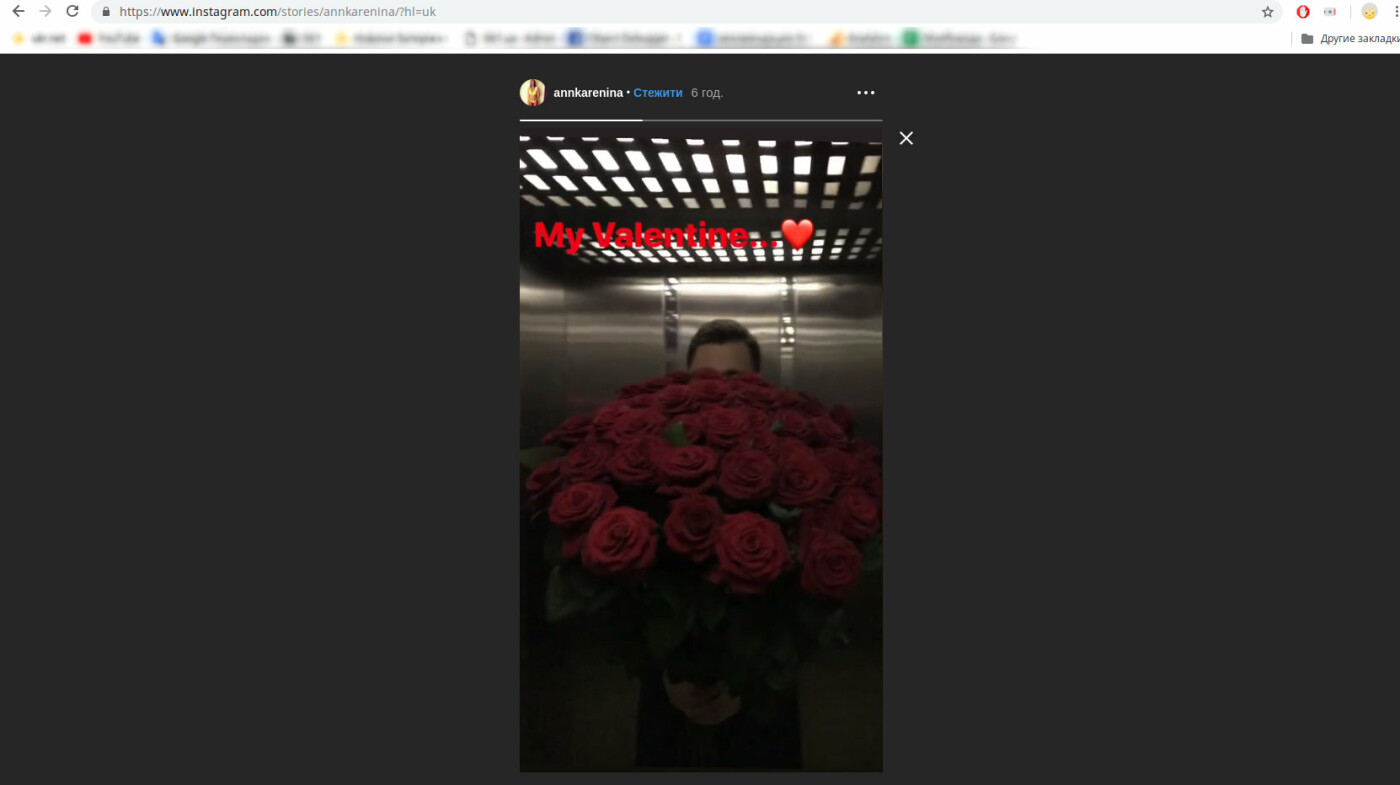Image resolution: width=1400 pixels, height=785 pixels.
Task: Open the annkarenina username link
Action: click(588, 93)
